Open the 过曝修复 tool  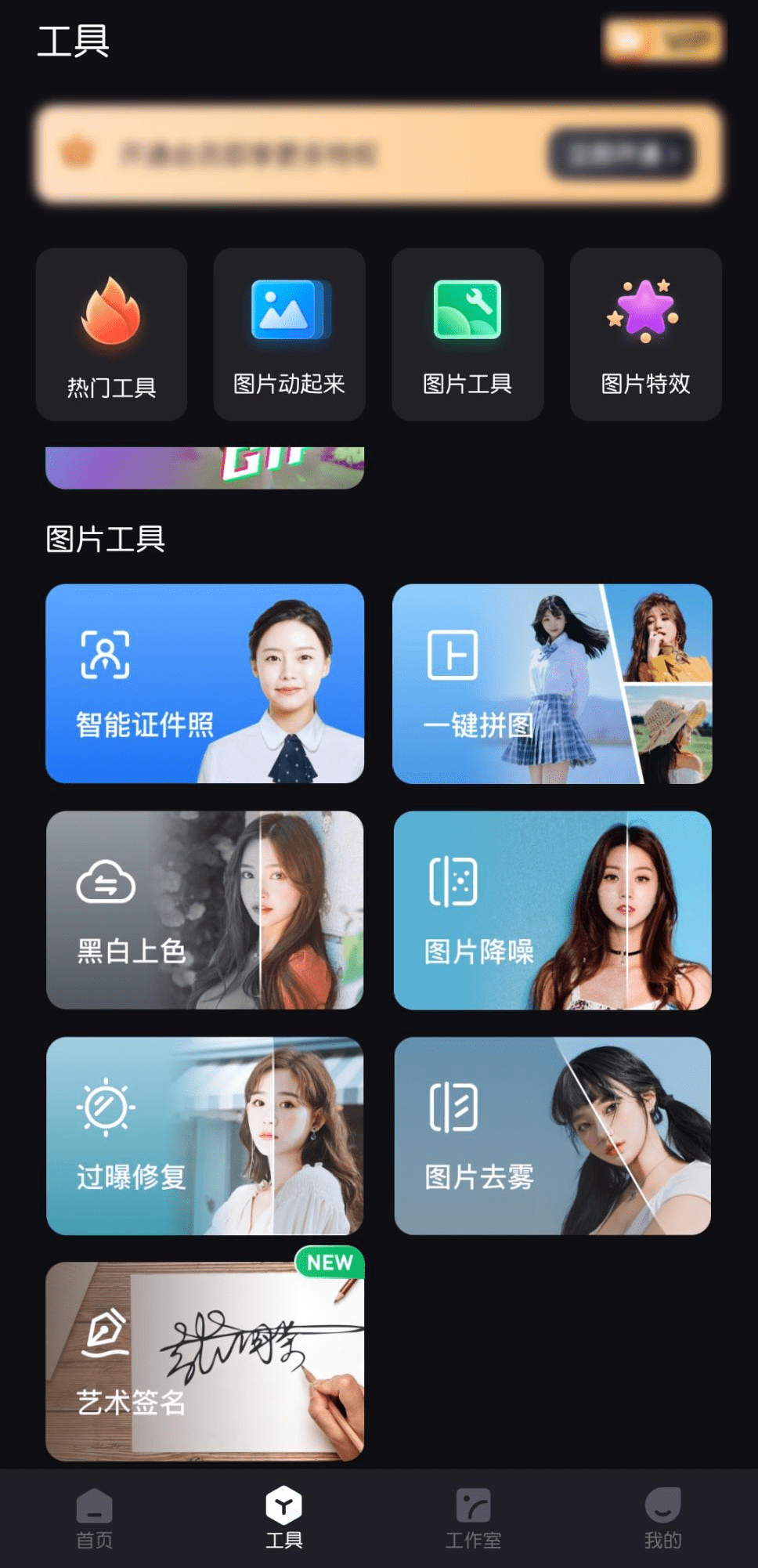204,1136
